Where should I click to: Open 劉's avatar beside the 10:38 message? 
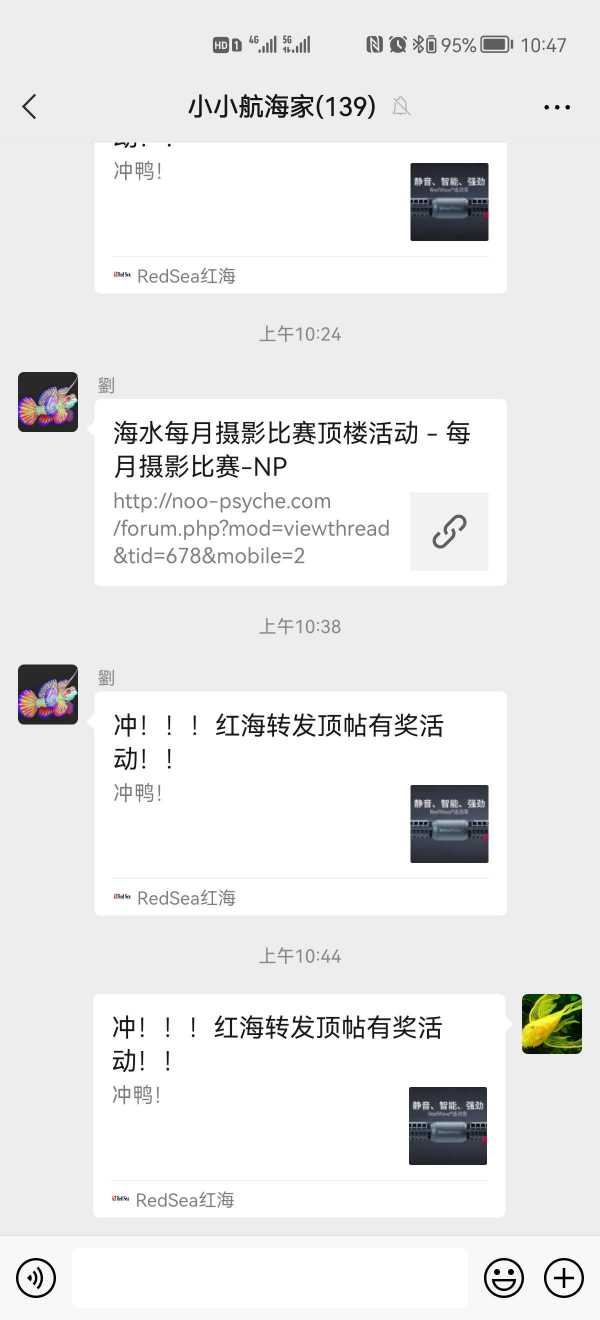pyautogui.click(x=48, y=694)
